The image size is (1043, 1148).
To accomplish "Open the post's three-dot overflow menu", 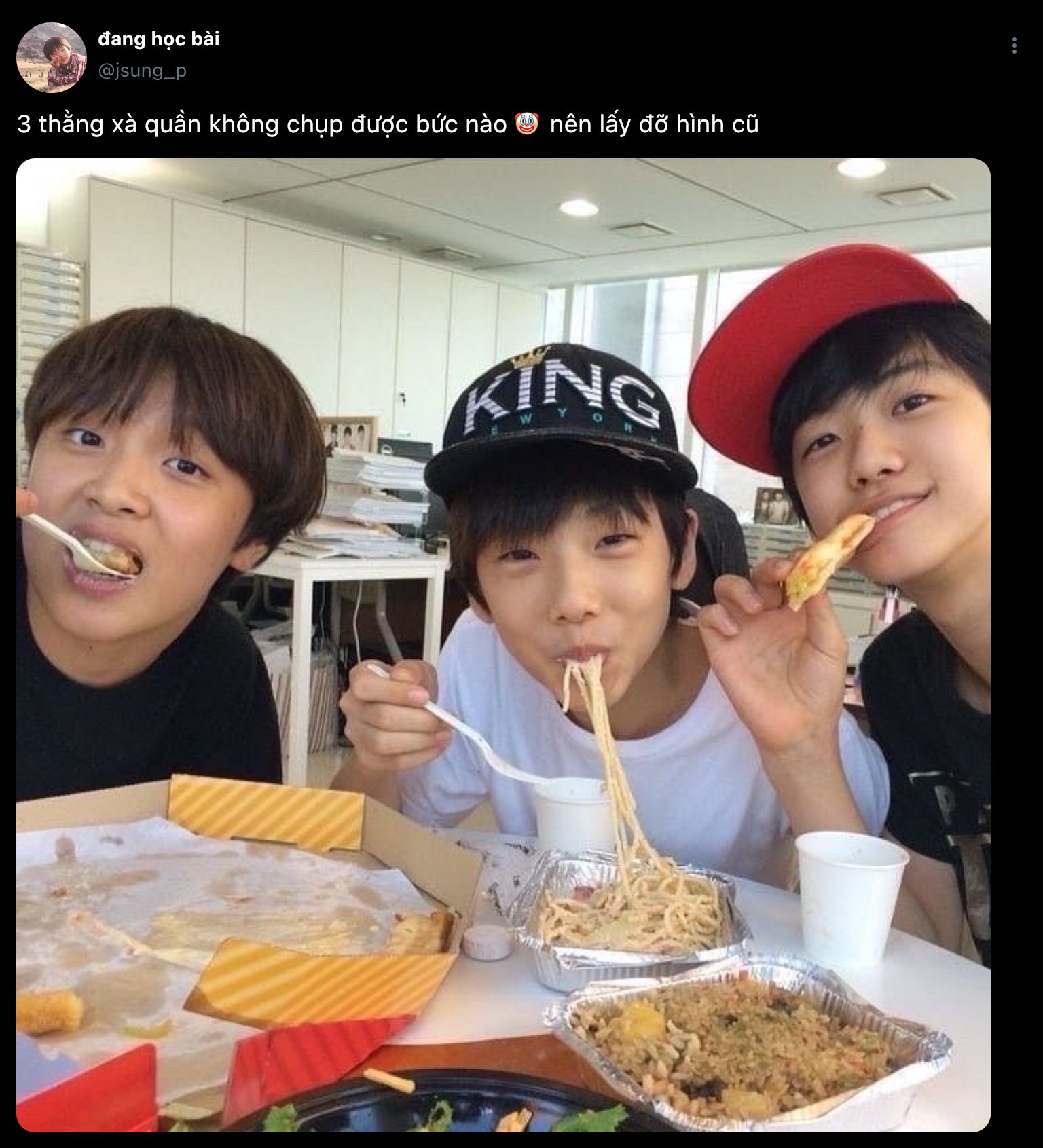I will pyautogui.click(x=1014, y=45).
